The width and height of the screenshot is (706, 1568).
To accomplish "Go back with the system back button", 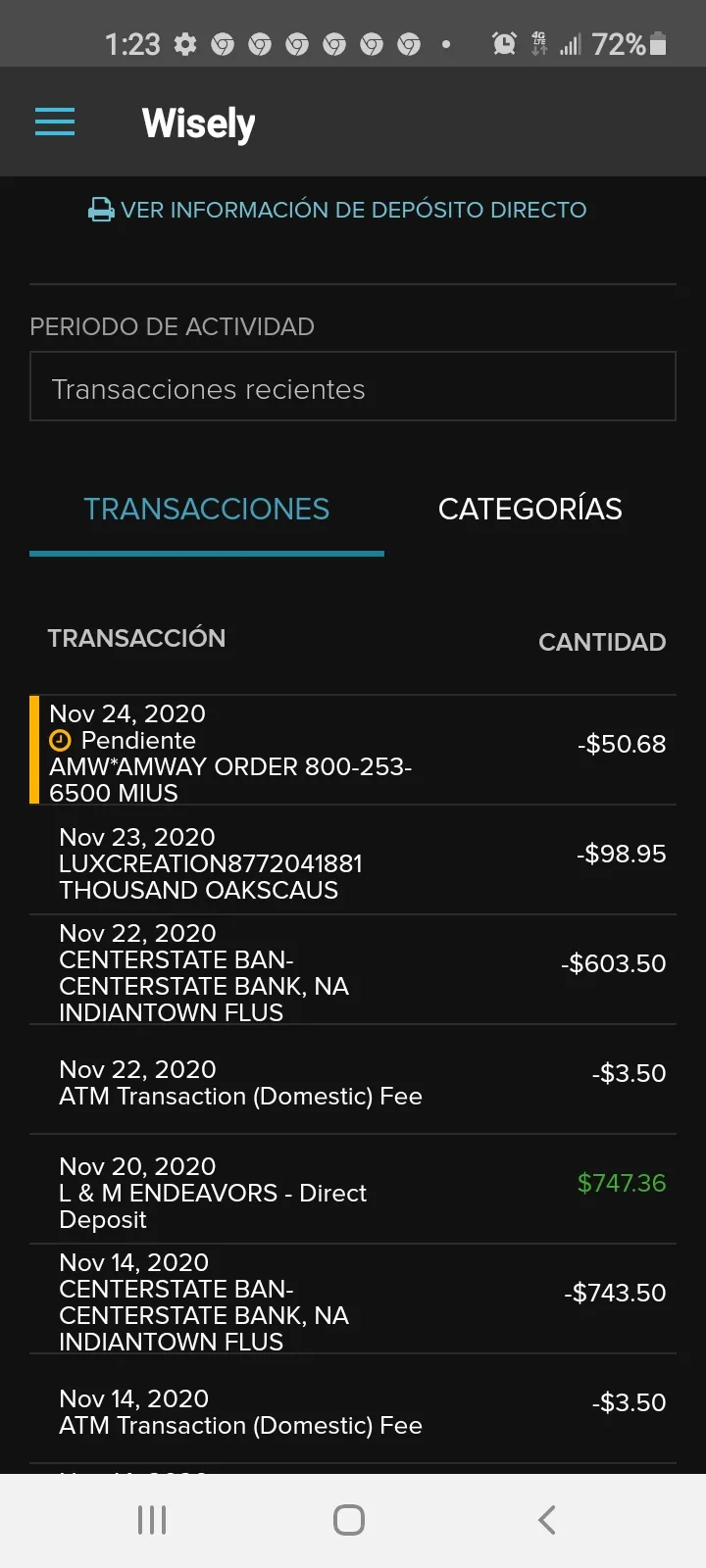I will [x=547, y=1520].
